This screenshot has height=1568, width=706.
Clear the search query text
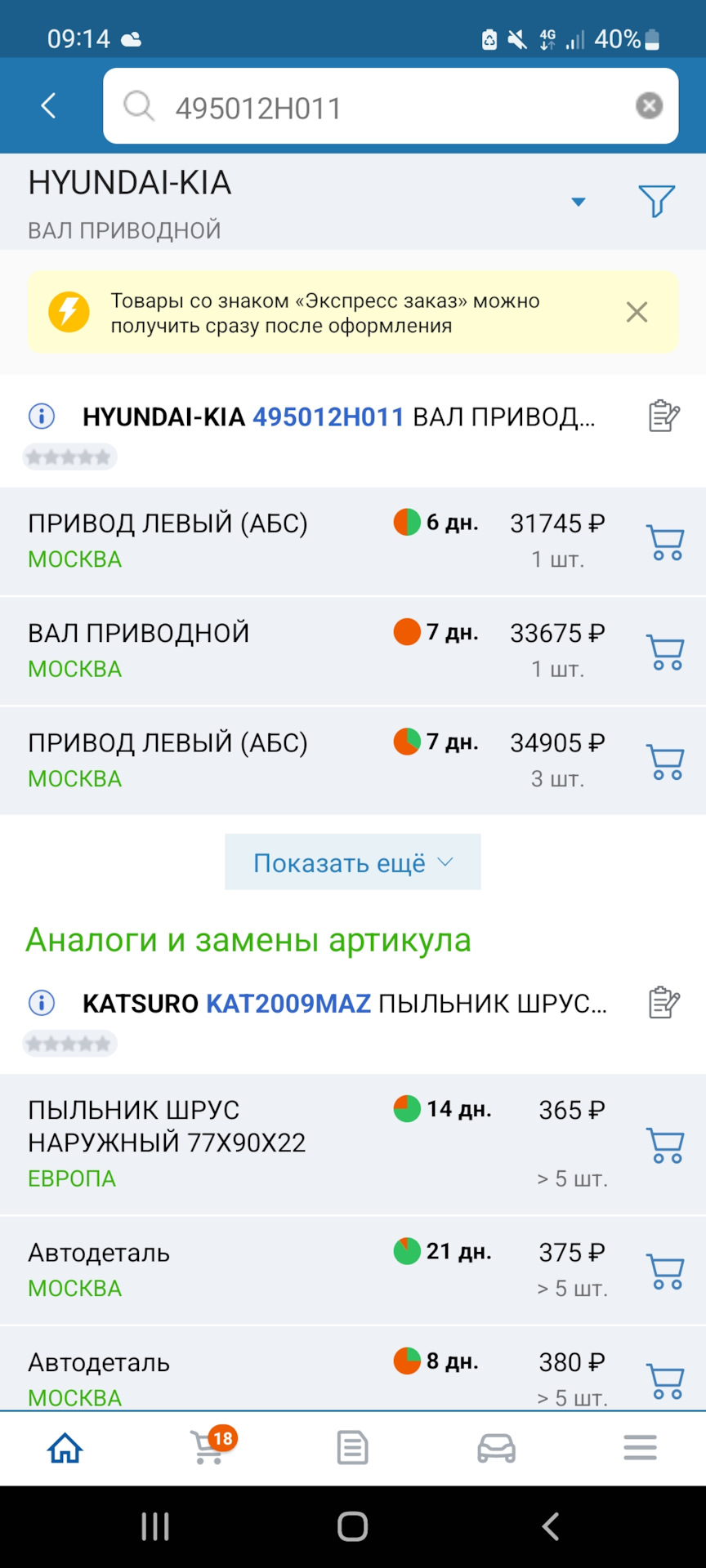649,106
